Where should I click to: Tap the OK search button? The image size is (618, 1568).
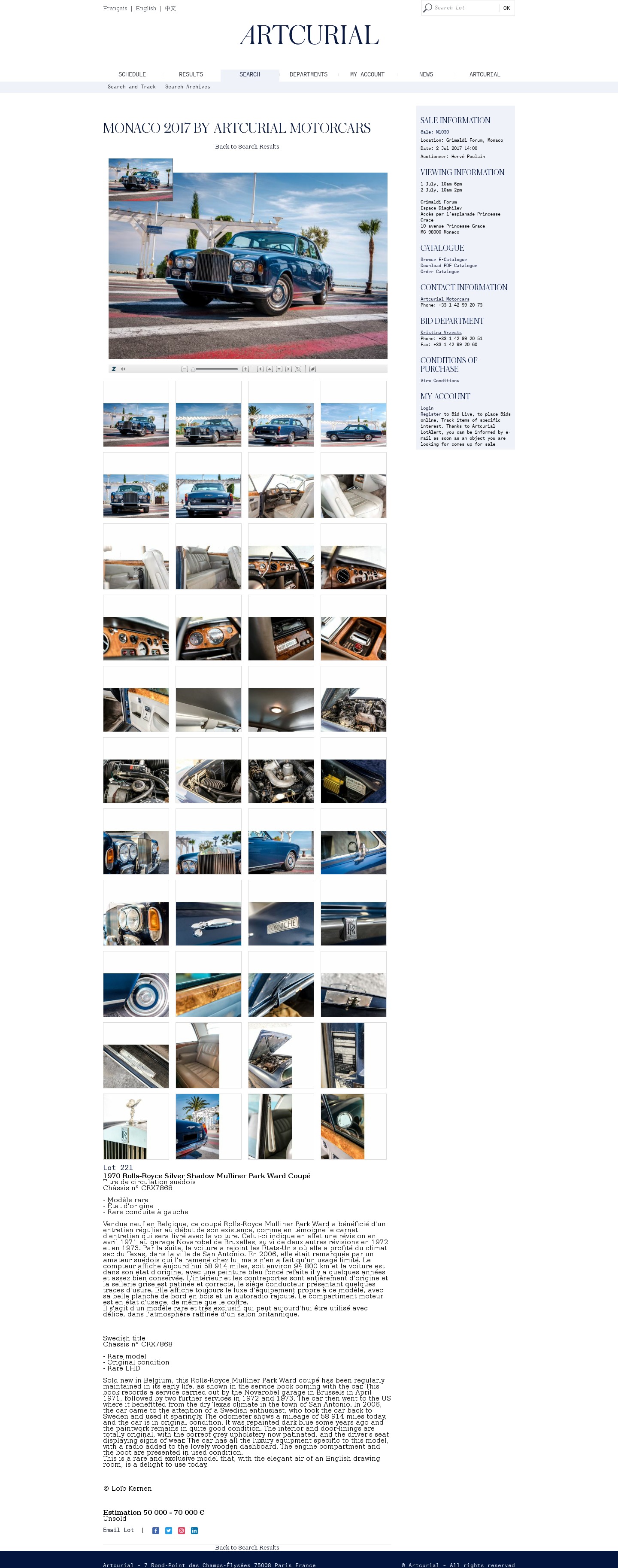coord(506,8)
